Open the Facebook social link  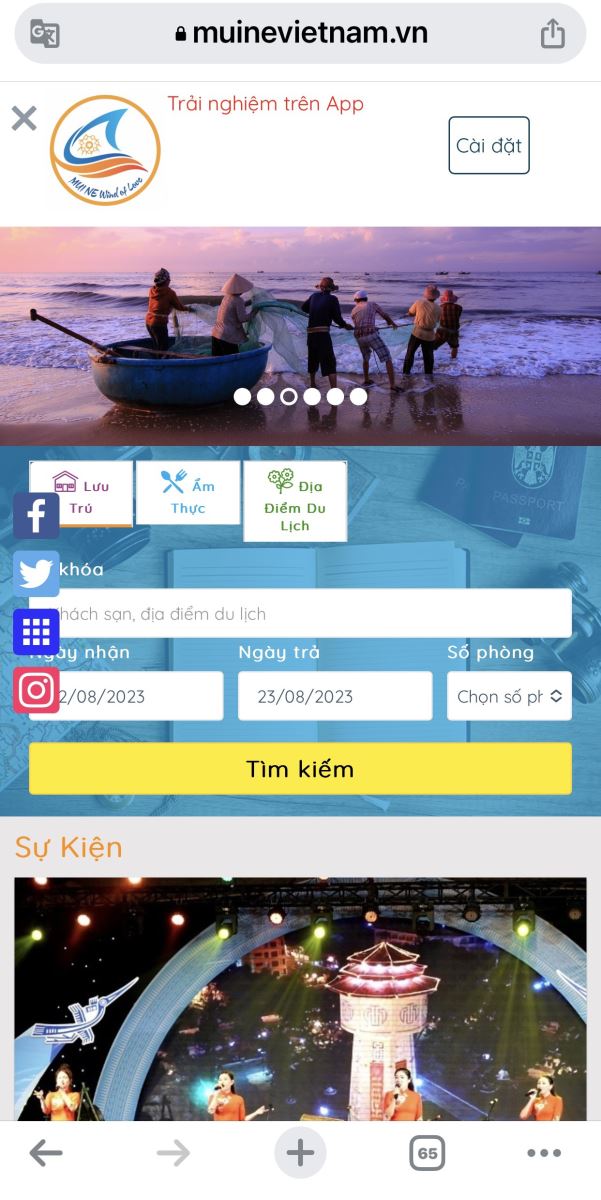(36, 516)
